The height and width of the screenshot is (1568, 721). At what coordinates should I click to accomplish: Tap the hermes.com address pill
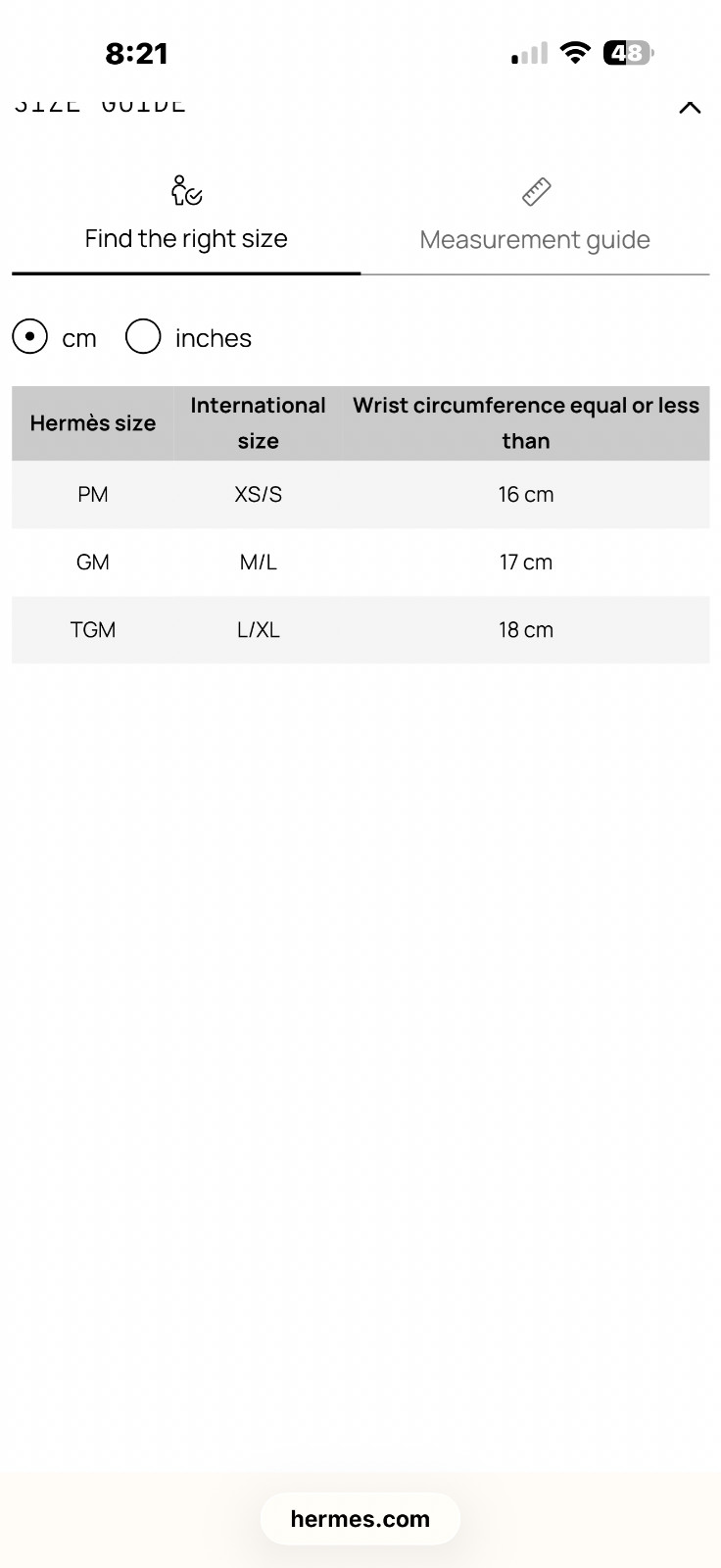[360, 1519]
